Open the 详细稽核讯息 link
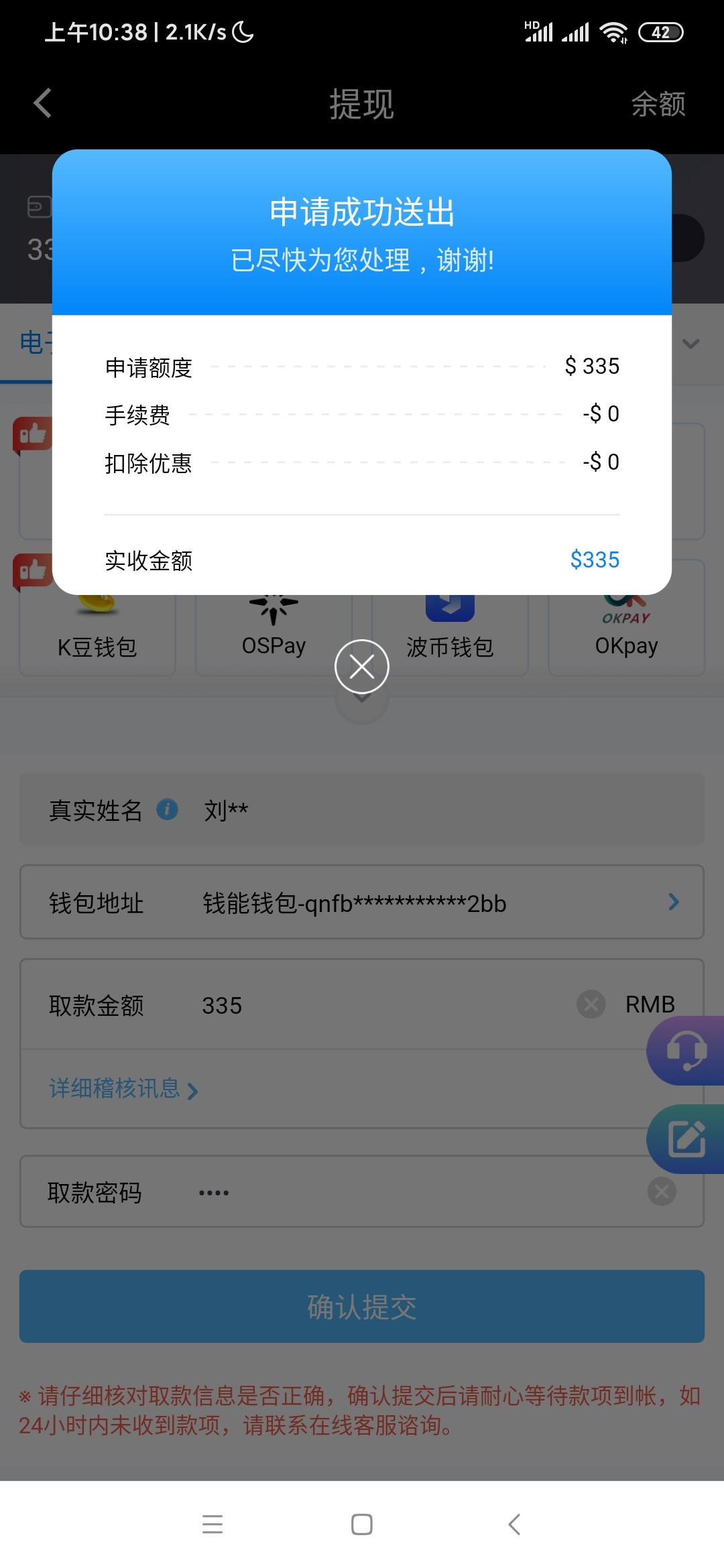 click(x=123, y=1089)
